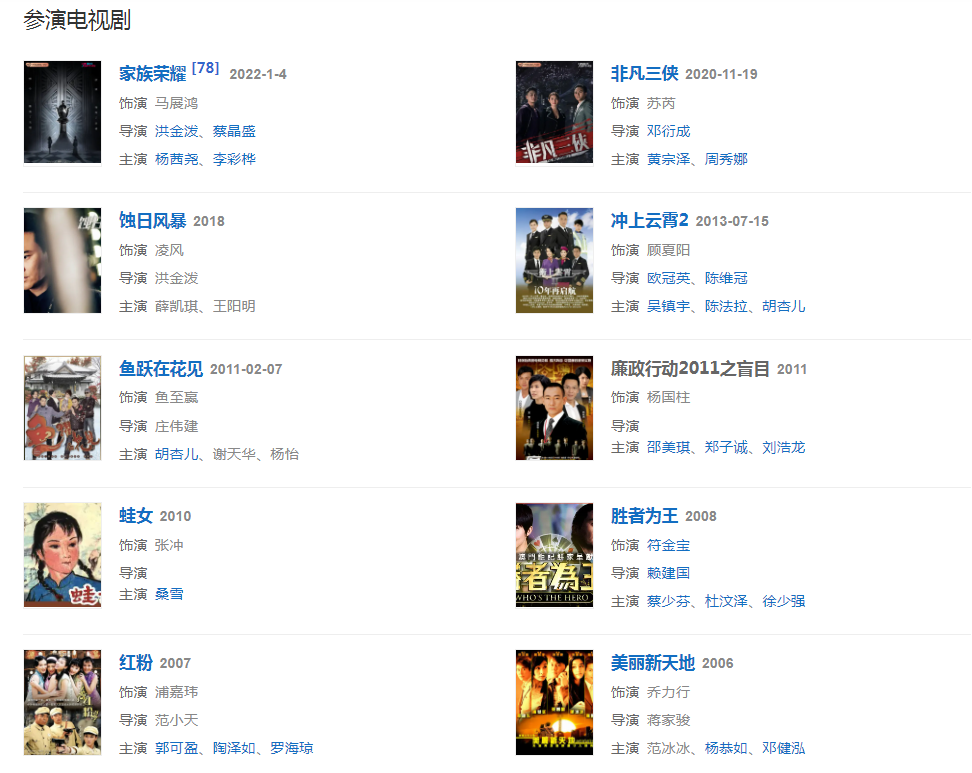Open the 胜者为王 poster thumbnail
Screen dimensions: 972x773
tap(554, 554)
